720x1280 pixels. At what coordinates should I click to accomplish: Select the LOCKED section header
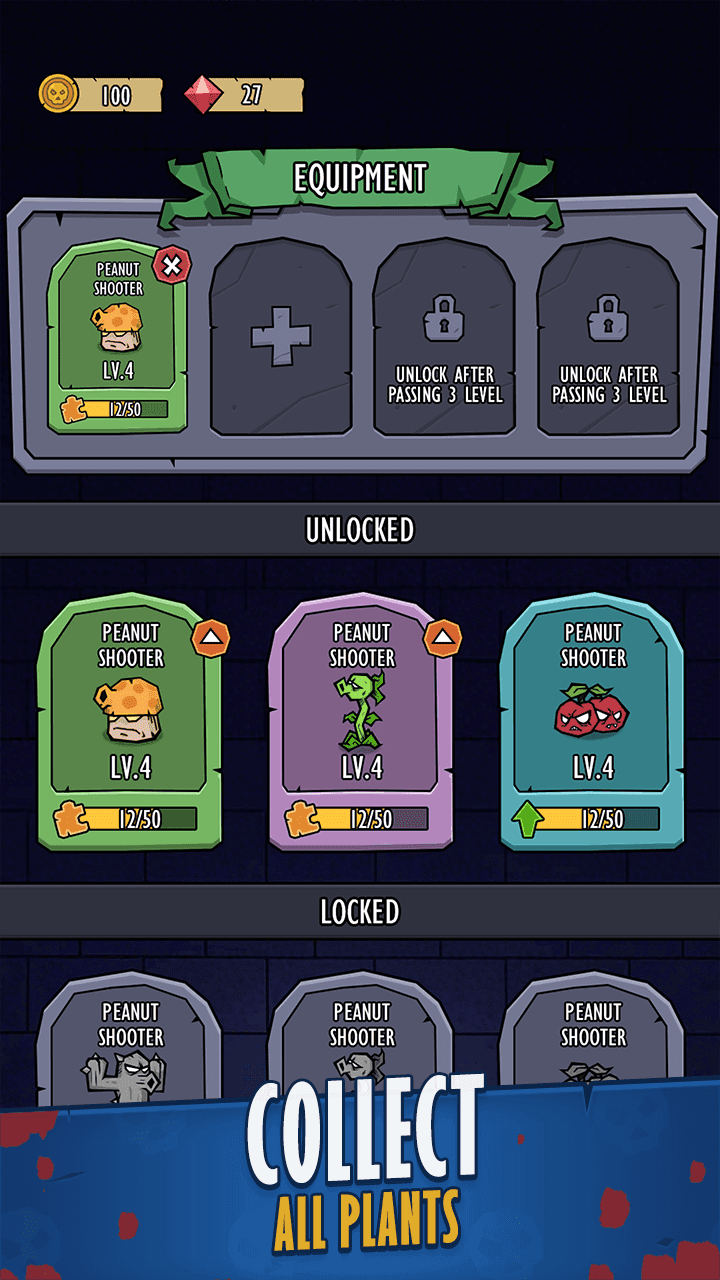pyautogui.click(x=360, y=911)
